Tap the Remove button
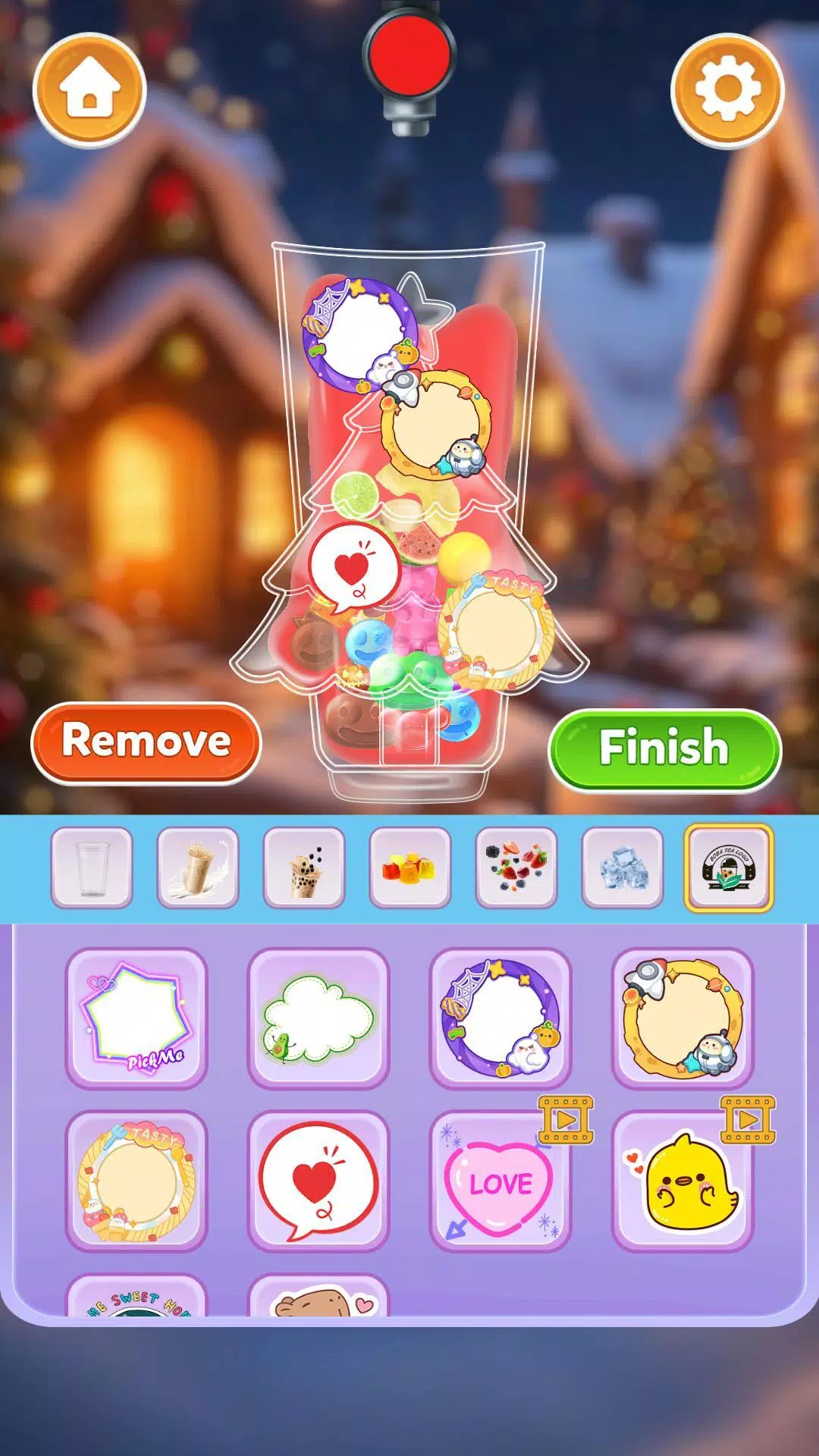 pos(146,742)
